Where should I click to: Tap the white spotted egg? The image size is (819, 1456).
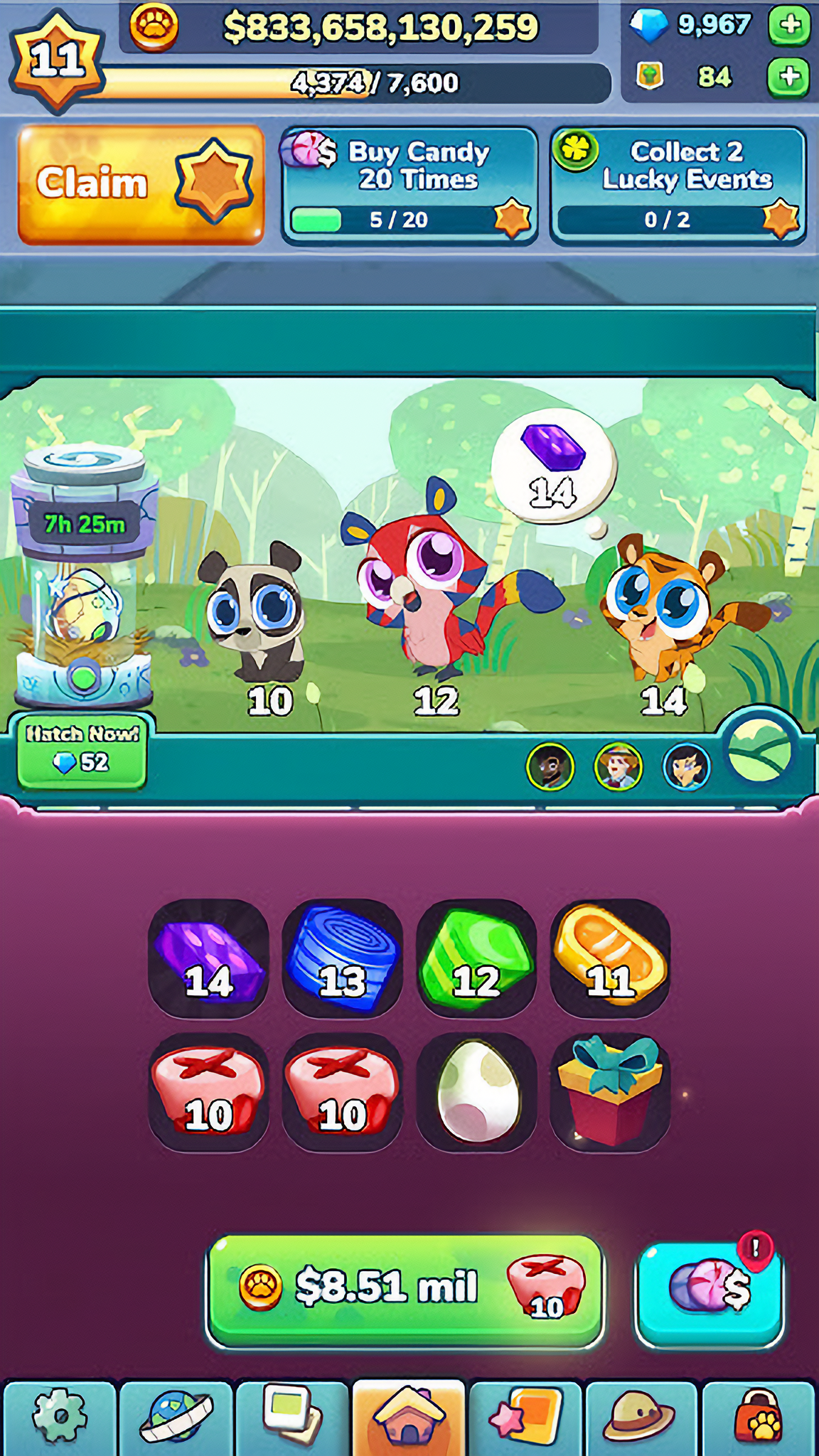tap(476, 1091)
